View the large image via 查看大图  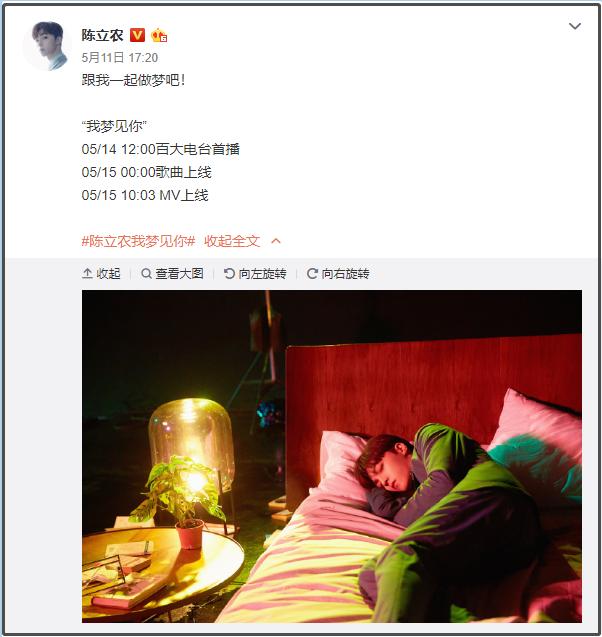click(x=172, y=274)
